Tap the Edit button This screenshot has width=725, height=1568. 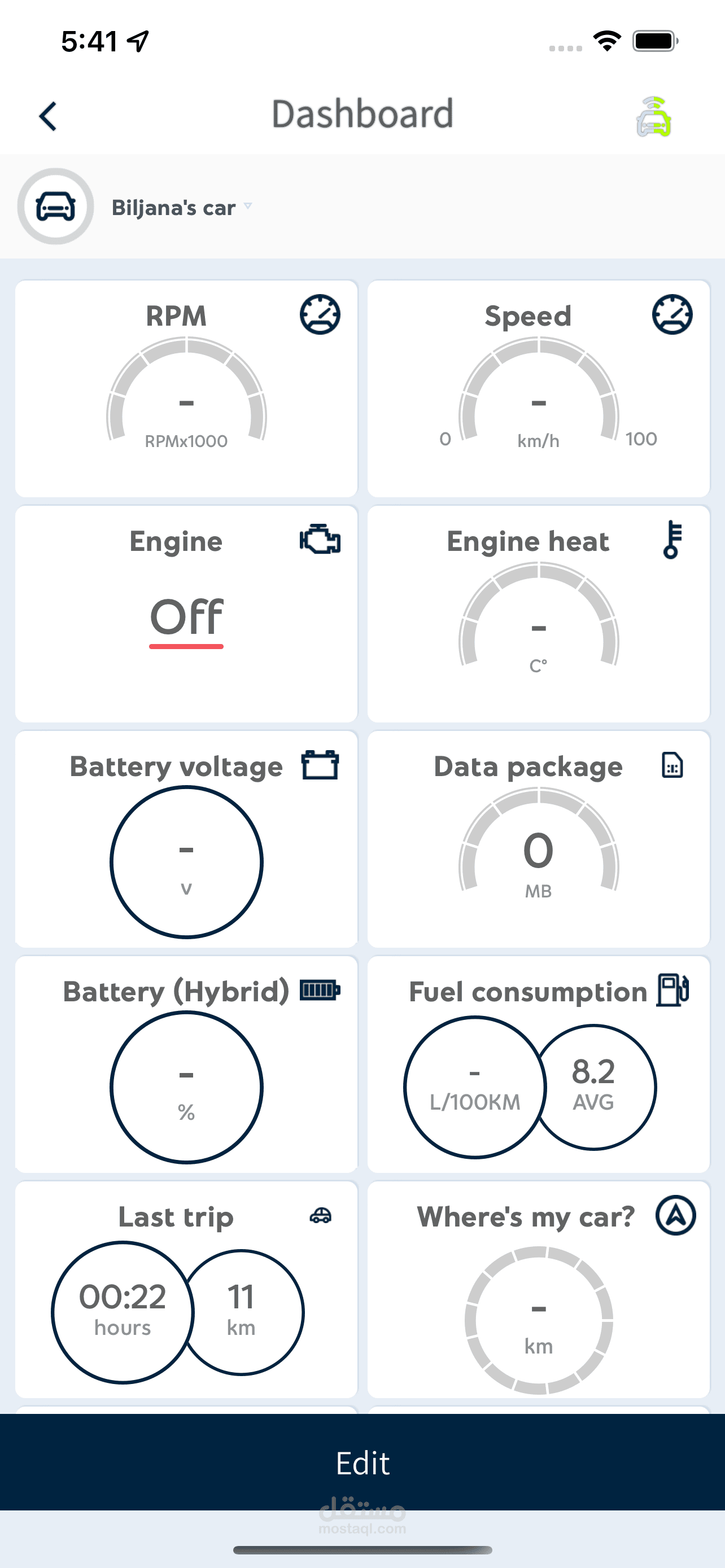[362, 1462]
